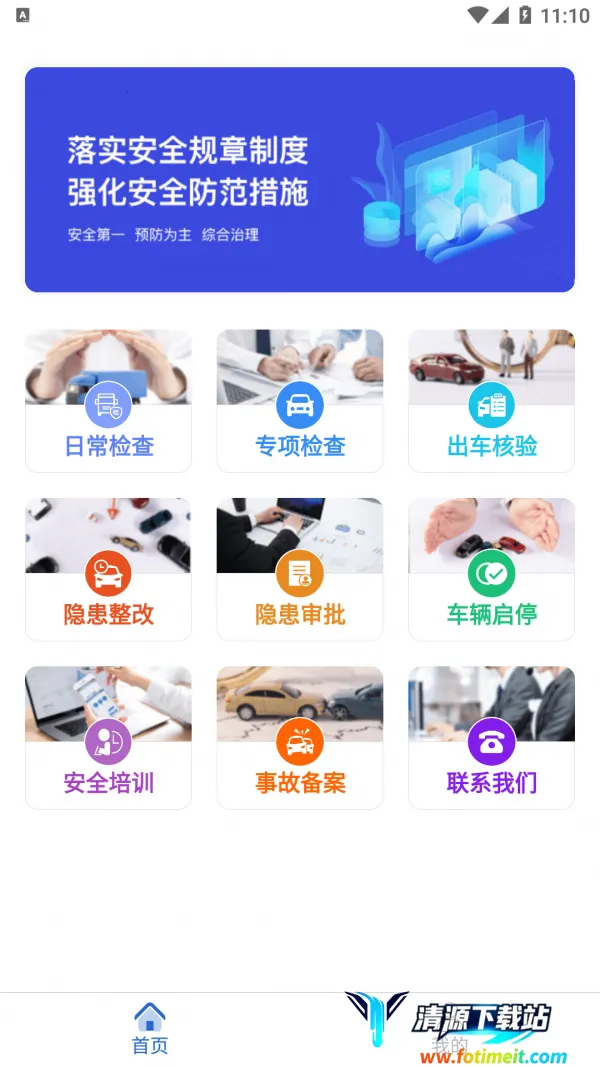Open 联系我们 contact page
This screenshot has height=1067, width=600.
pos(491,737)
